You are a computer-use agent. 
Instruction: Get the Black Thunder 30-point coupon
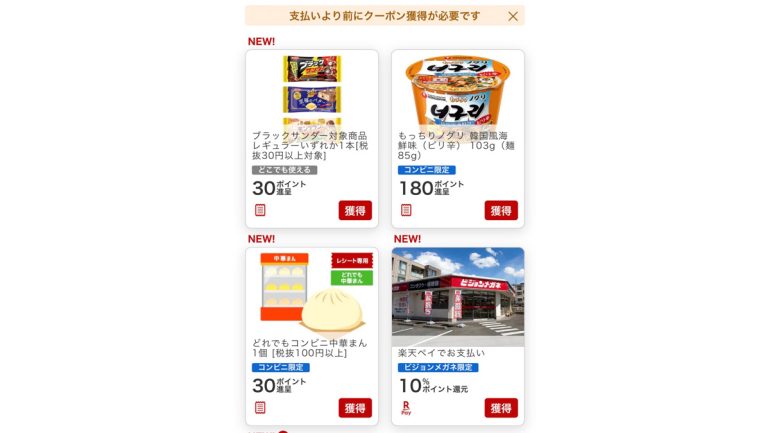(355, 210)
